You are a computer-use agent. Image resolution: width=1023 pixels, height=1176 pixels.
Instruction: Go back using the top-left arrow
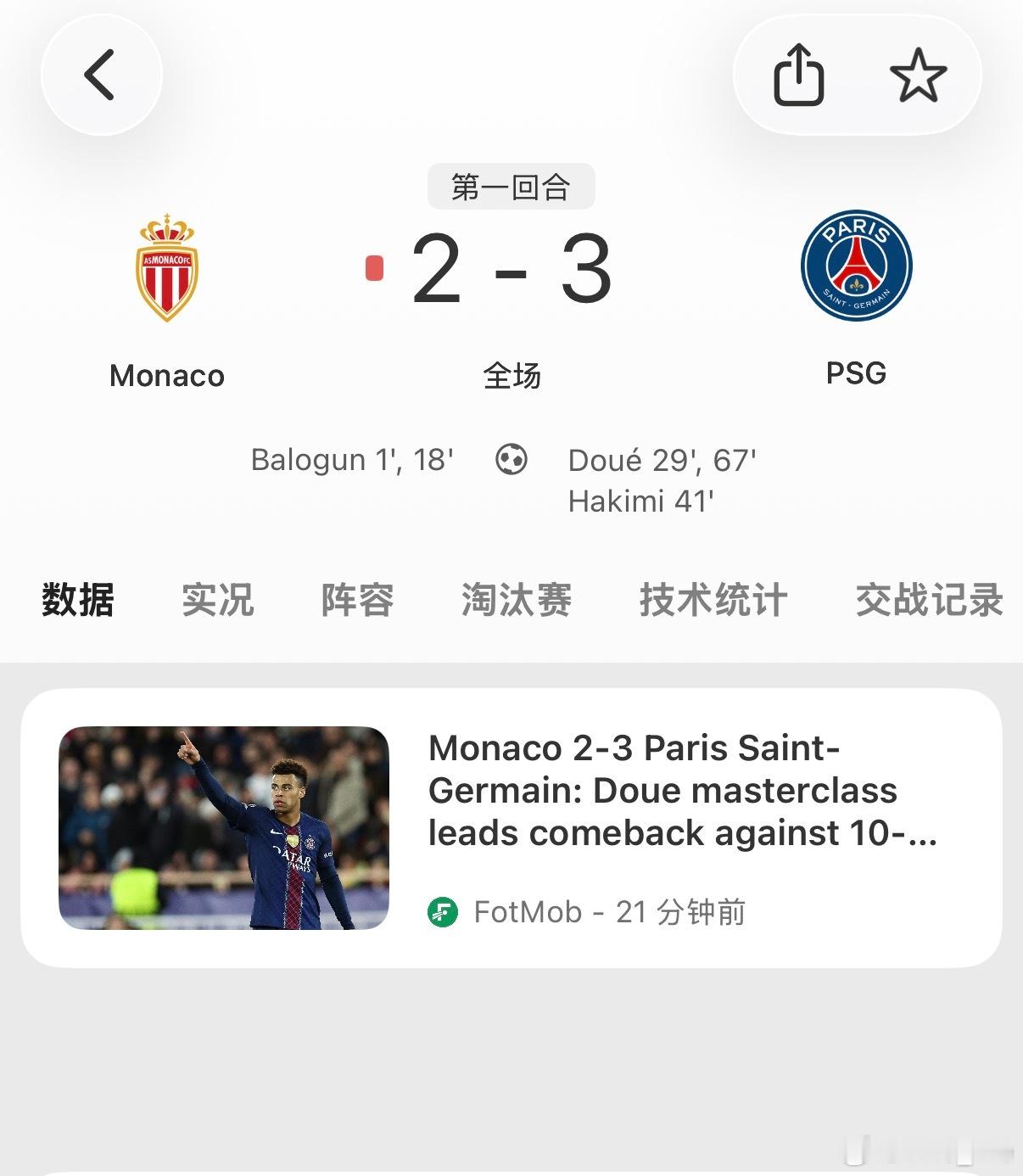[101, 75]
